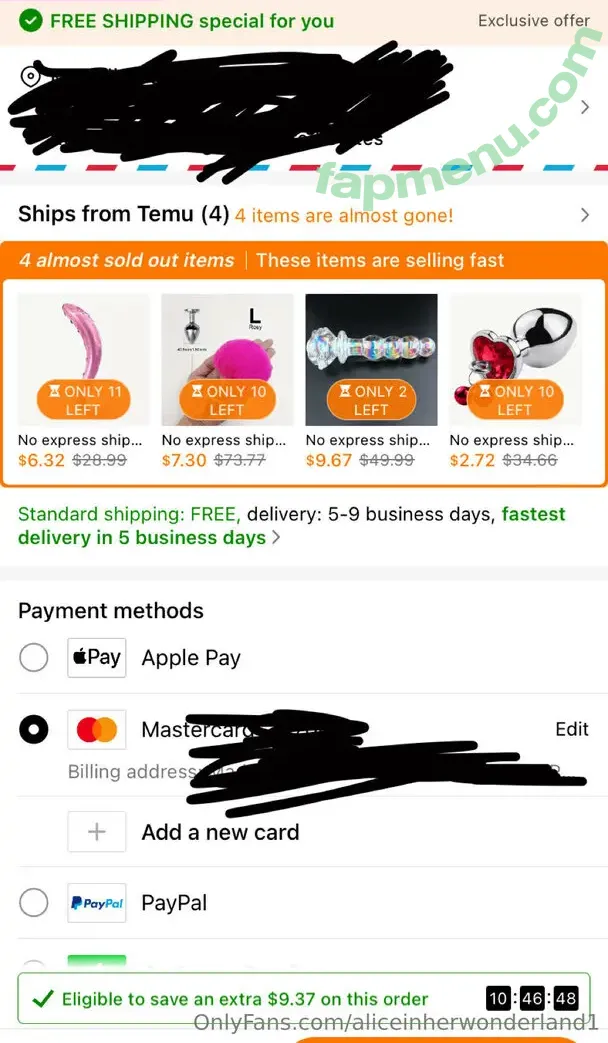
Task: Select the Mastercard payment option
Action: coord(34,730)
